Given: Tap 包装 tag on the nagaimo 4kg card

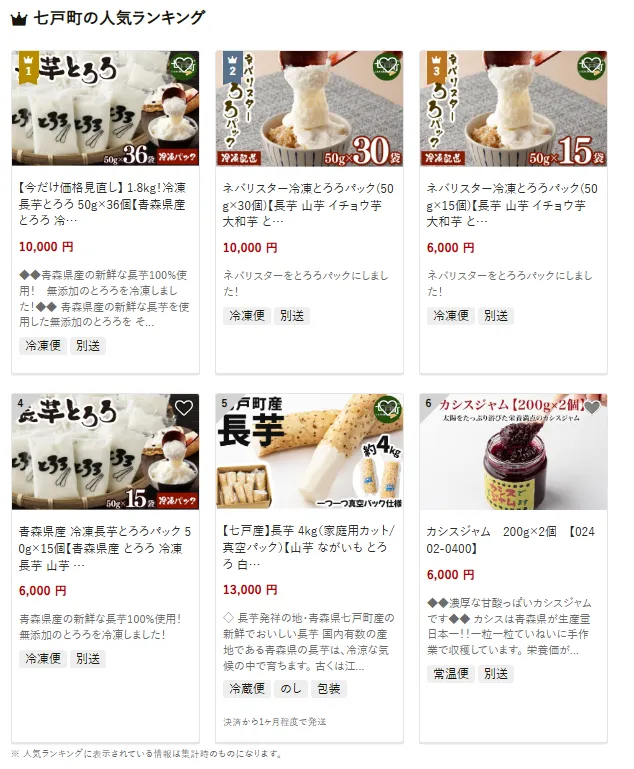Looking at the screenshot, I should [328, 689].
